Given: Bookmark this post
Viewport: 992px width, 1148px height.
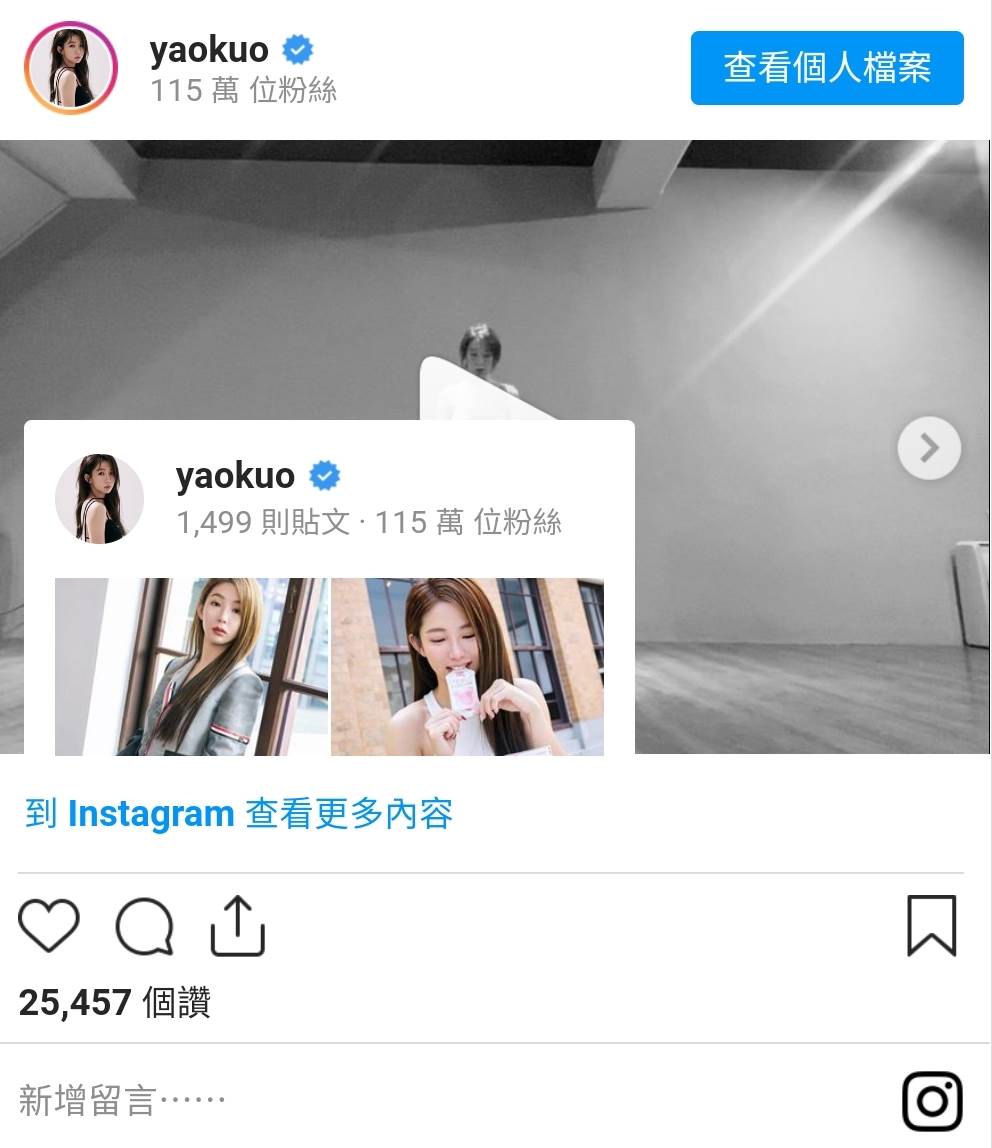Looking at the screenshot, I should point(931,926).
